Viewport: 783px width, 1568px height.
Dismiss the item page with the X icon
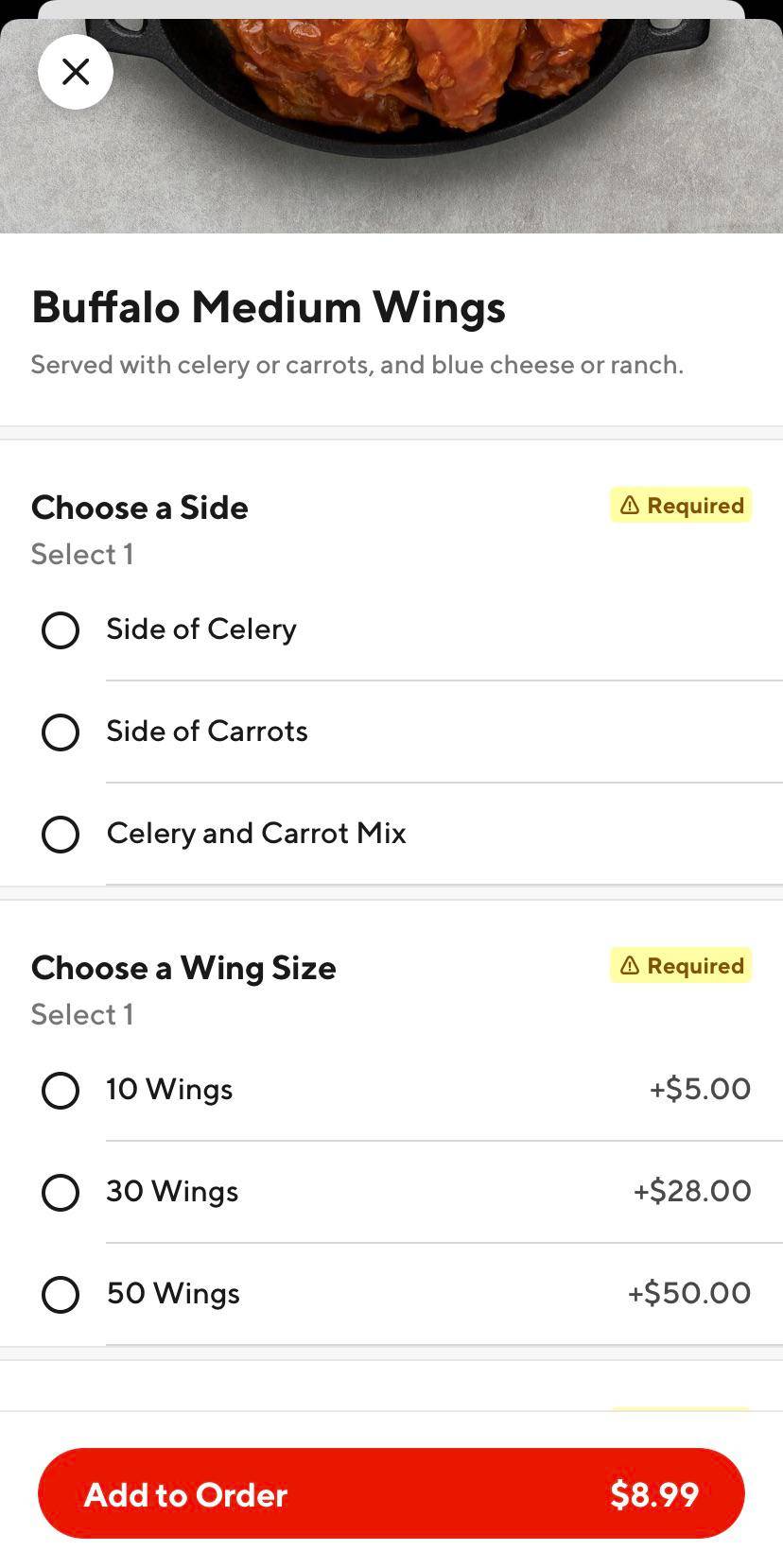[76, 72]
